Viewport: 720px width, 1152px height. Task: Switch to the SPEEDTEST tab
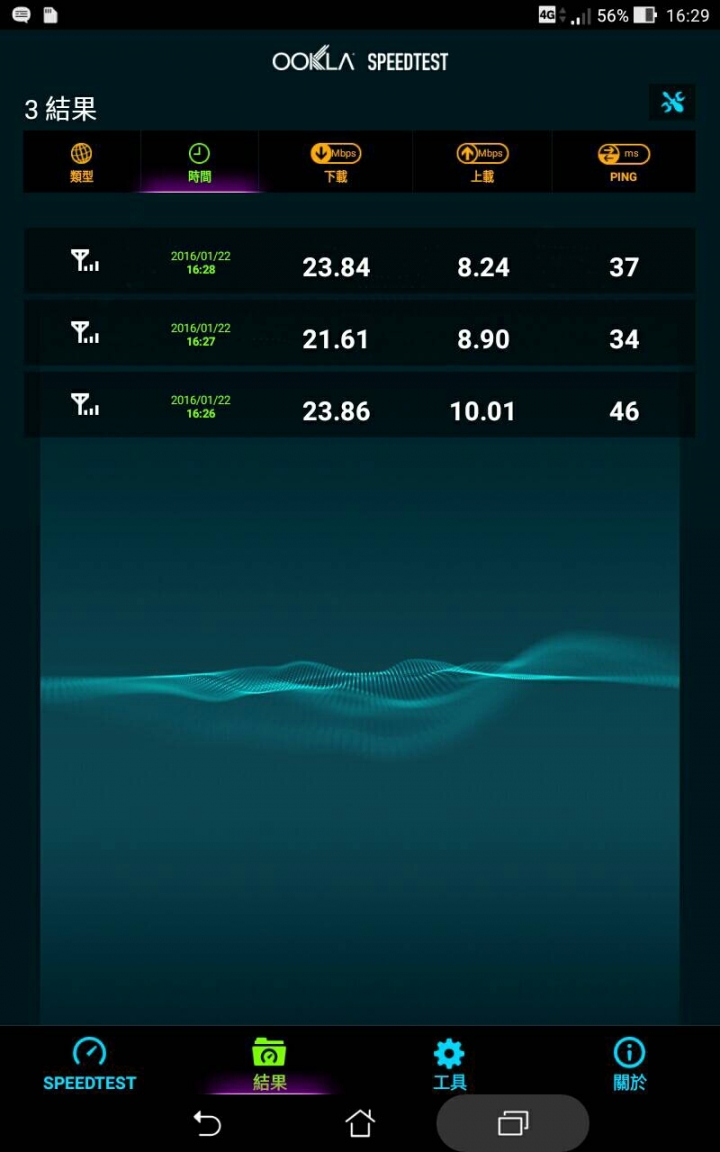90,1062
